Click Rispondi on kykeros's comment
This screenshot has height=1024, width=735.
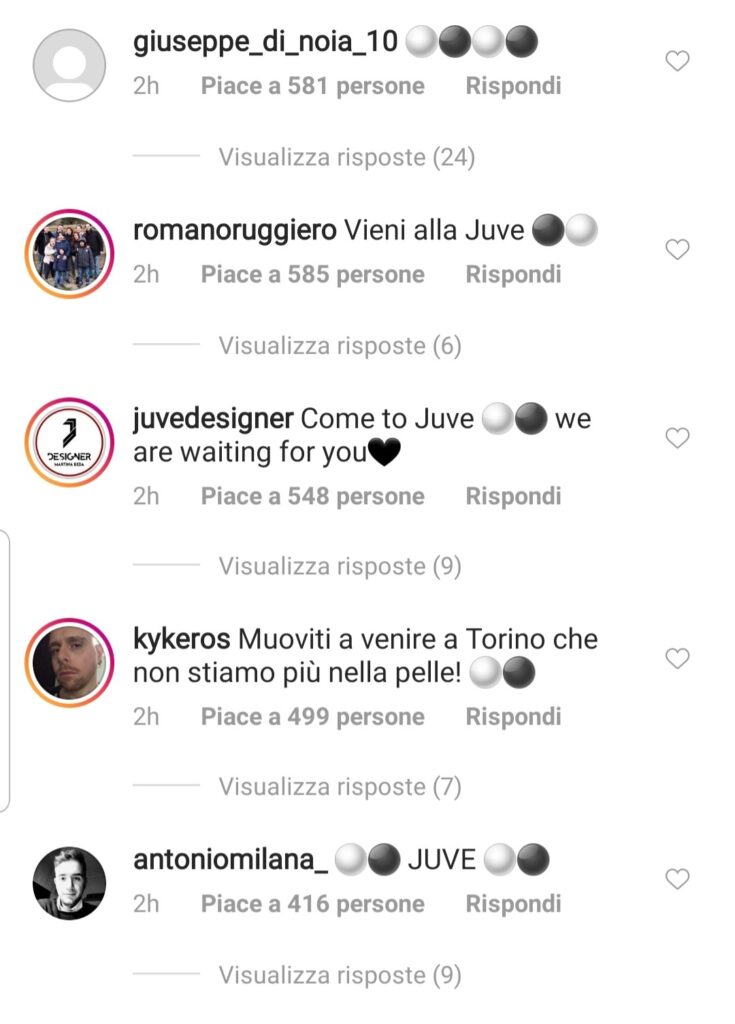(x=512, y=716)
